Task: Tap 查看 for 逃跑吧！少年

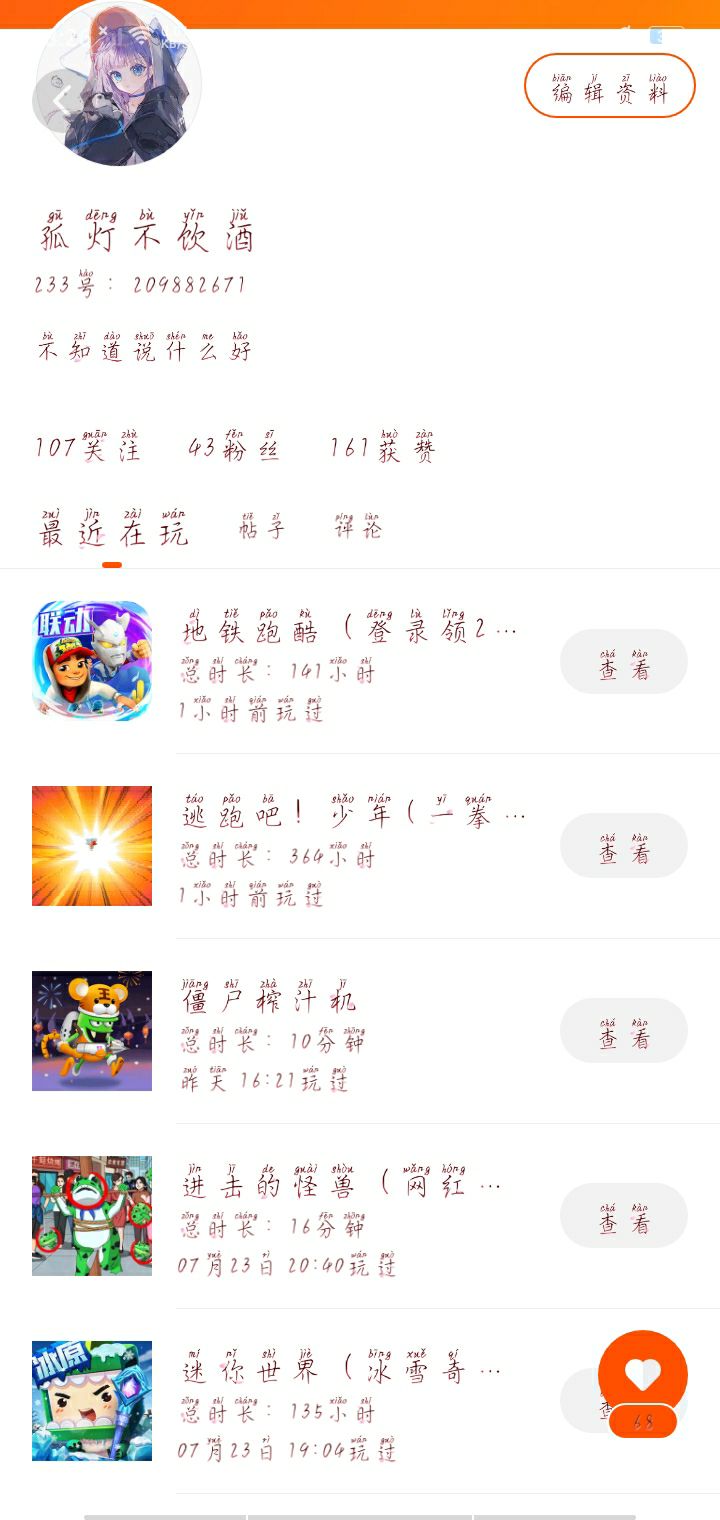Action: click(623, 846)
